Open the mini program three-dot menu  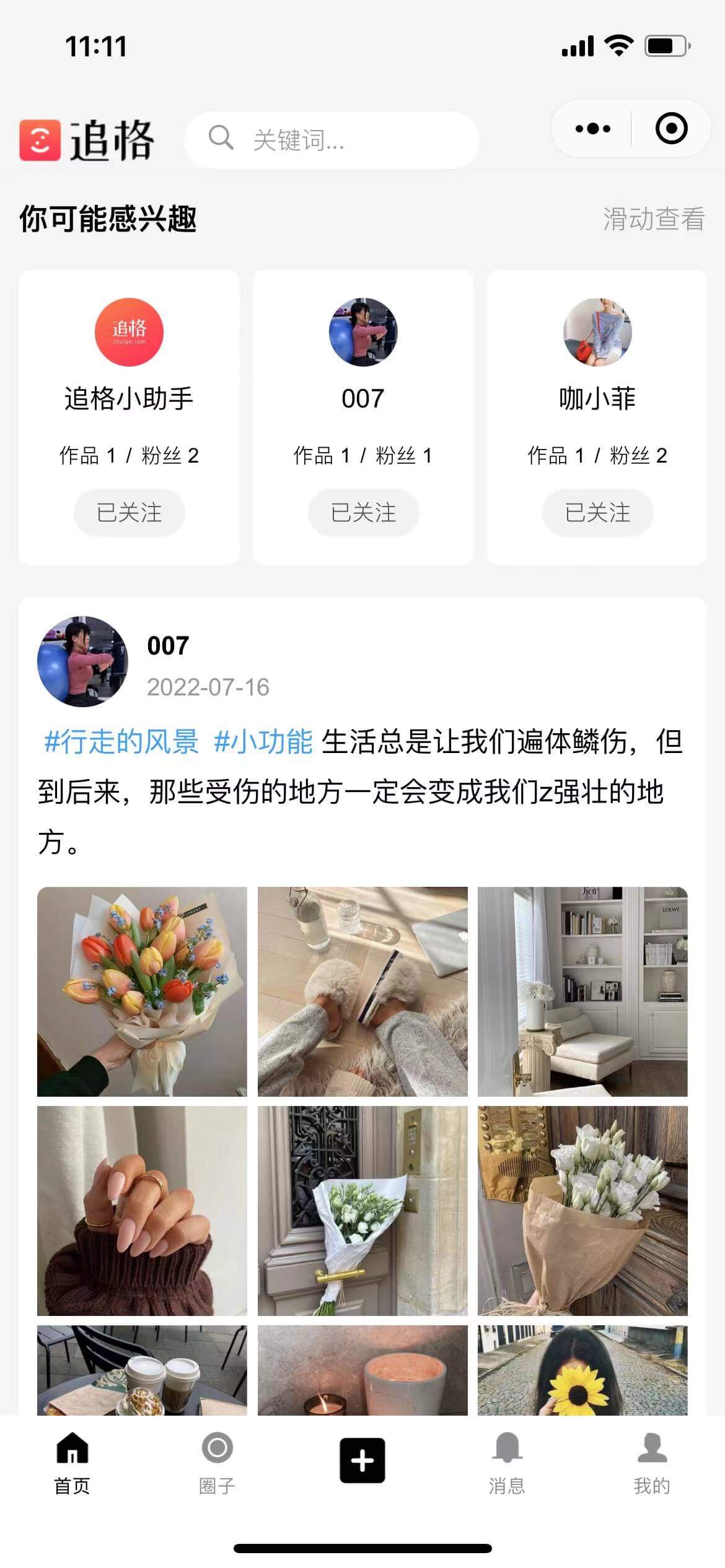pyautogui.click(x=592, y=129)
